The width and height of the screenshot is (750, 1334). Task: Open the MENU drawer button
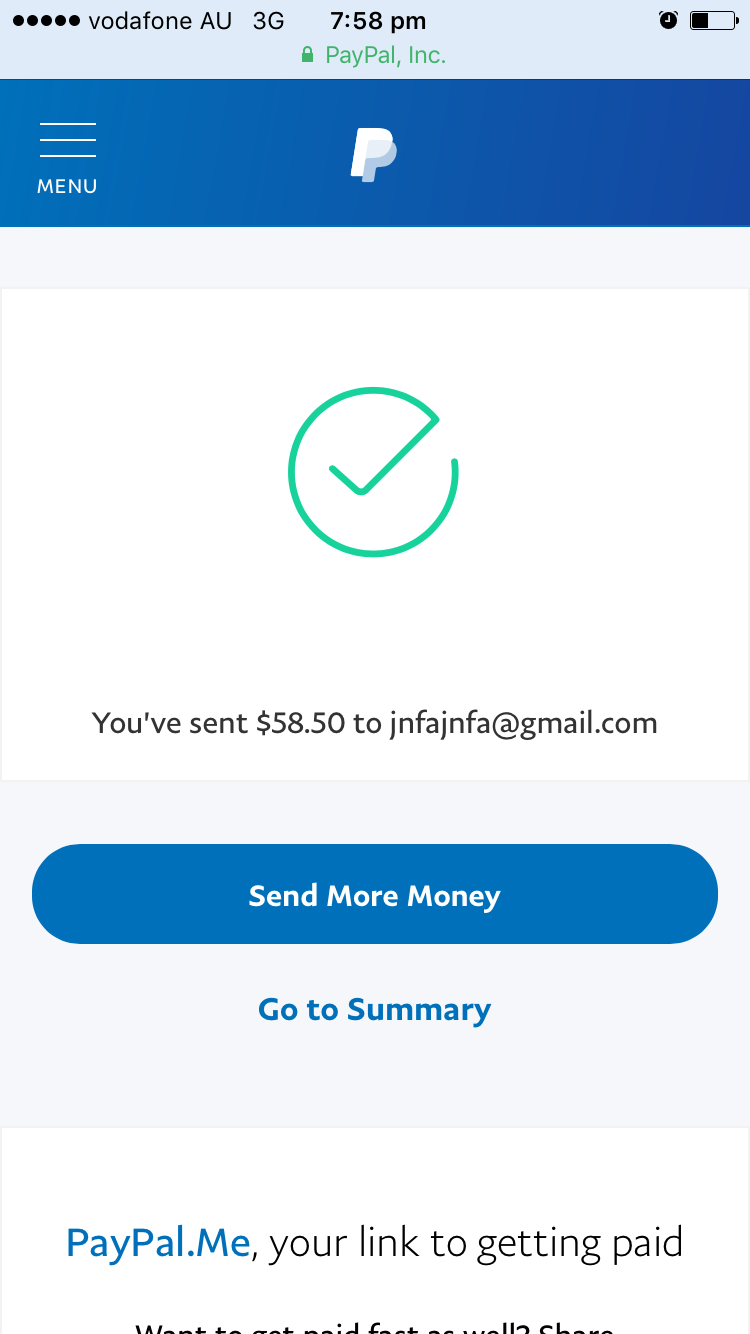point(67,158)
